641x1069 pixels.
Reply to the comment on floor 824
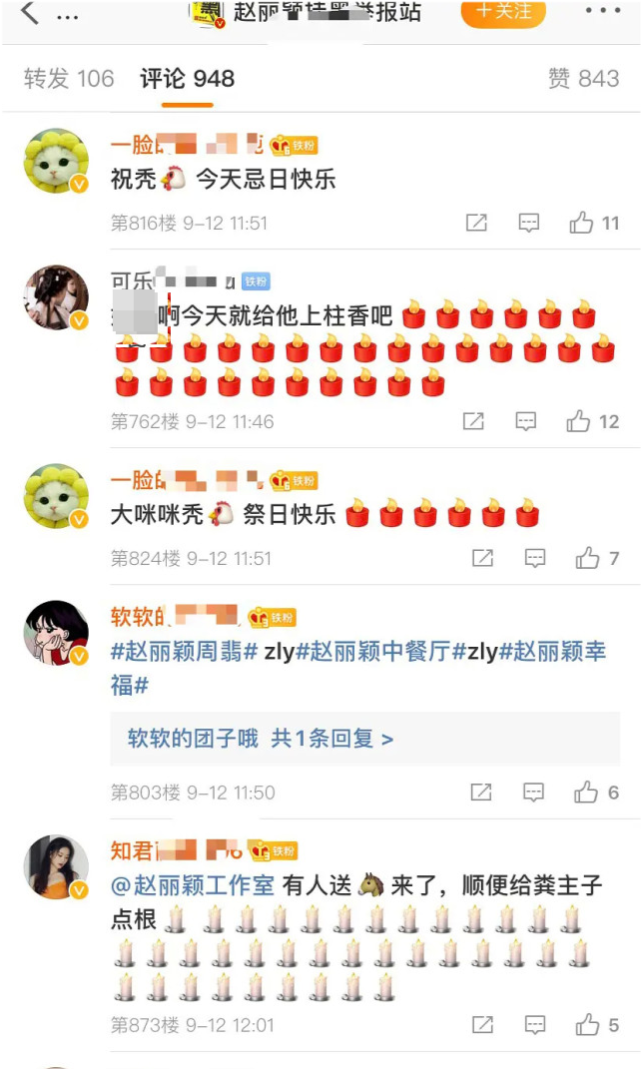coord(535,558)
